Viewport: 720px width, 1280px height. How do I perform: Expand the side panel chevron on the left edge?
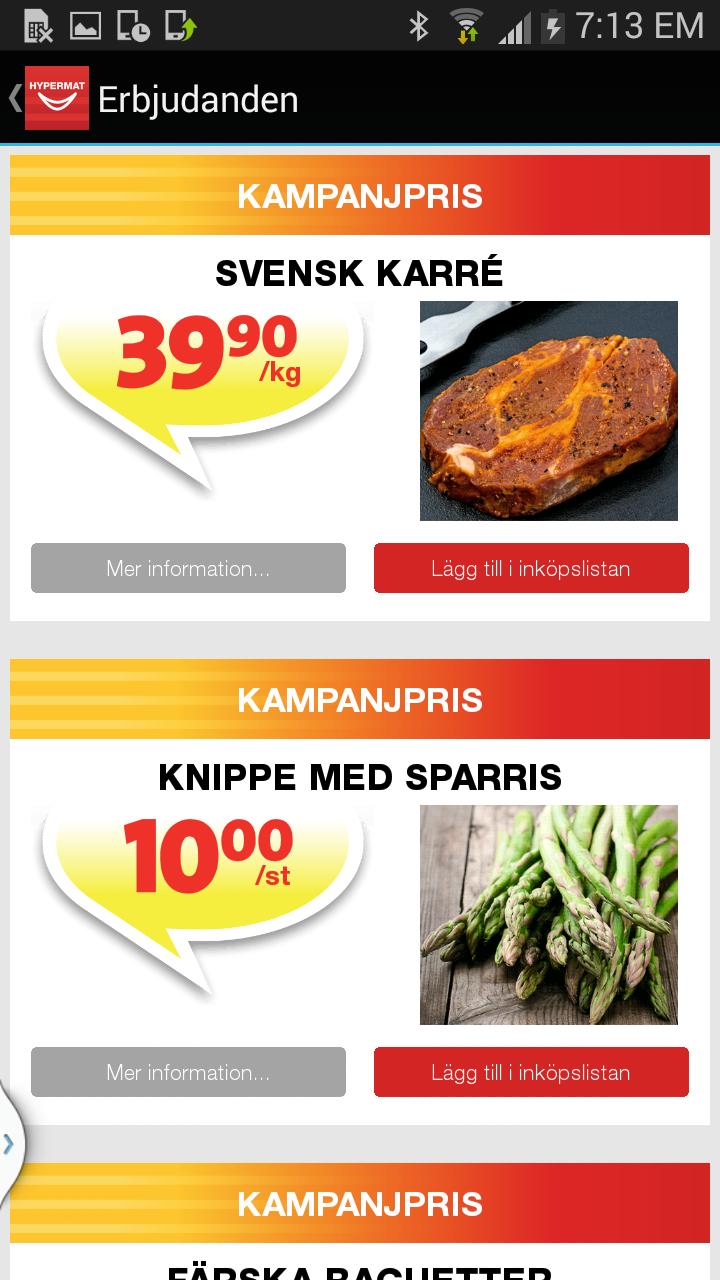click(10, 1143)
